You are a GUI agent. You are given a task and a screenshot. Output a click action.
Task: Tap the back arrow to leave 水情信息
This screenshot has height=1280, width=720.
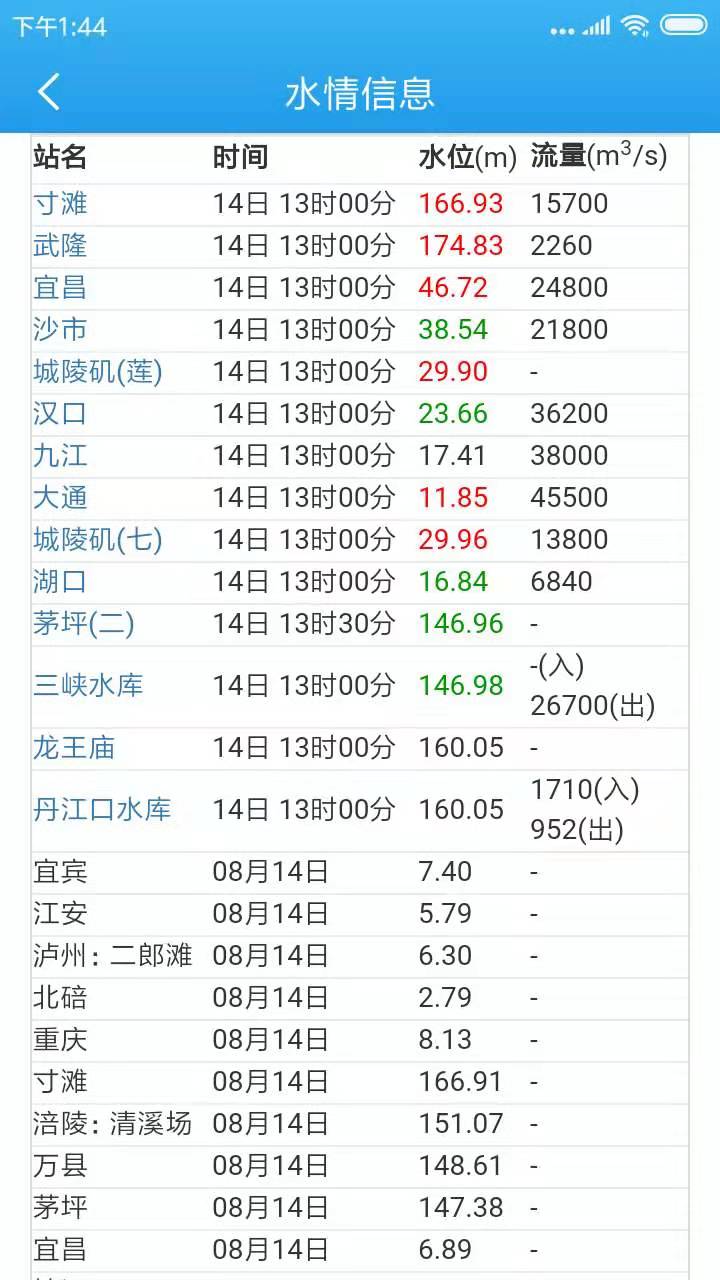coord(47,91)
